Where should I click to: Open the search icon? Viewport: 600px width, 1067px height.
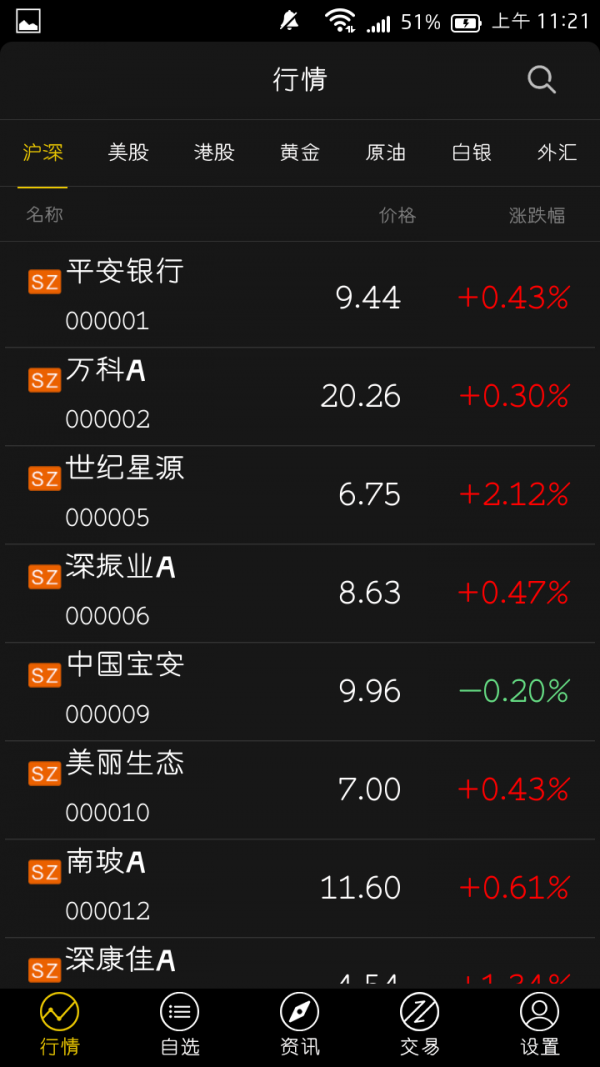coord(541,80)
